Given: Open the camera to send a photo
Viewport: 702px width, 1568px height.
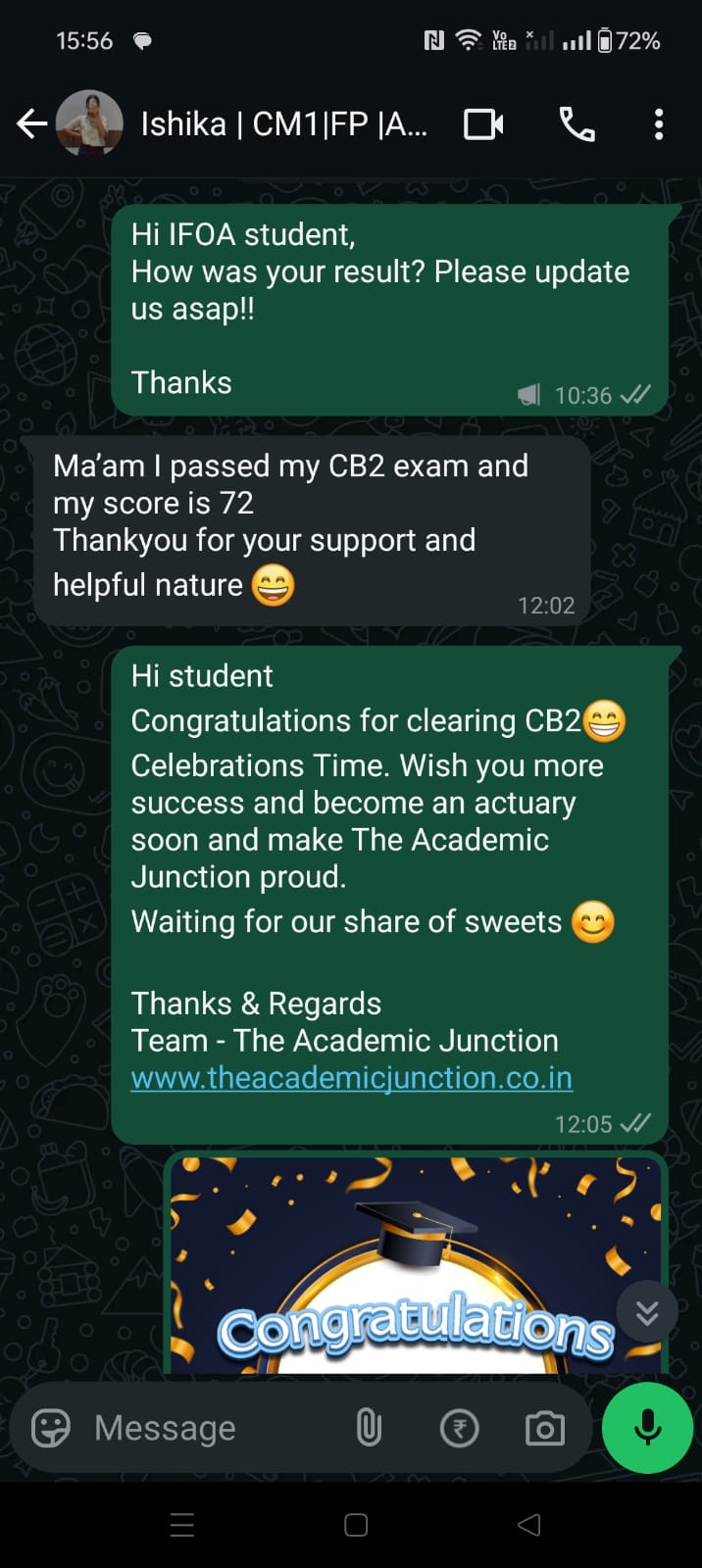Looking at the screenshot, I should click(x=544, y=1428).
